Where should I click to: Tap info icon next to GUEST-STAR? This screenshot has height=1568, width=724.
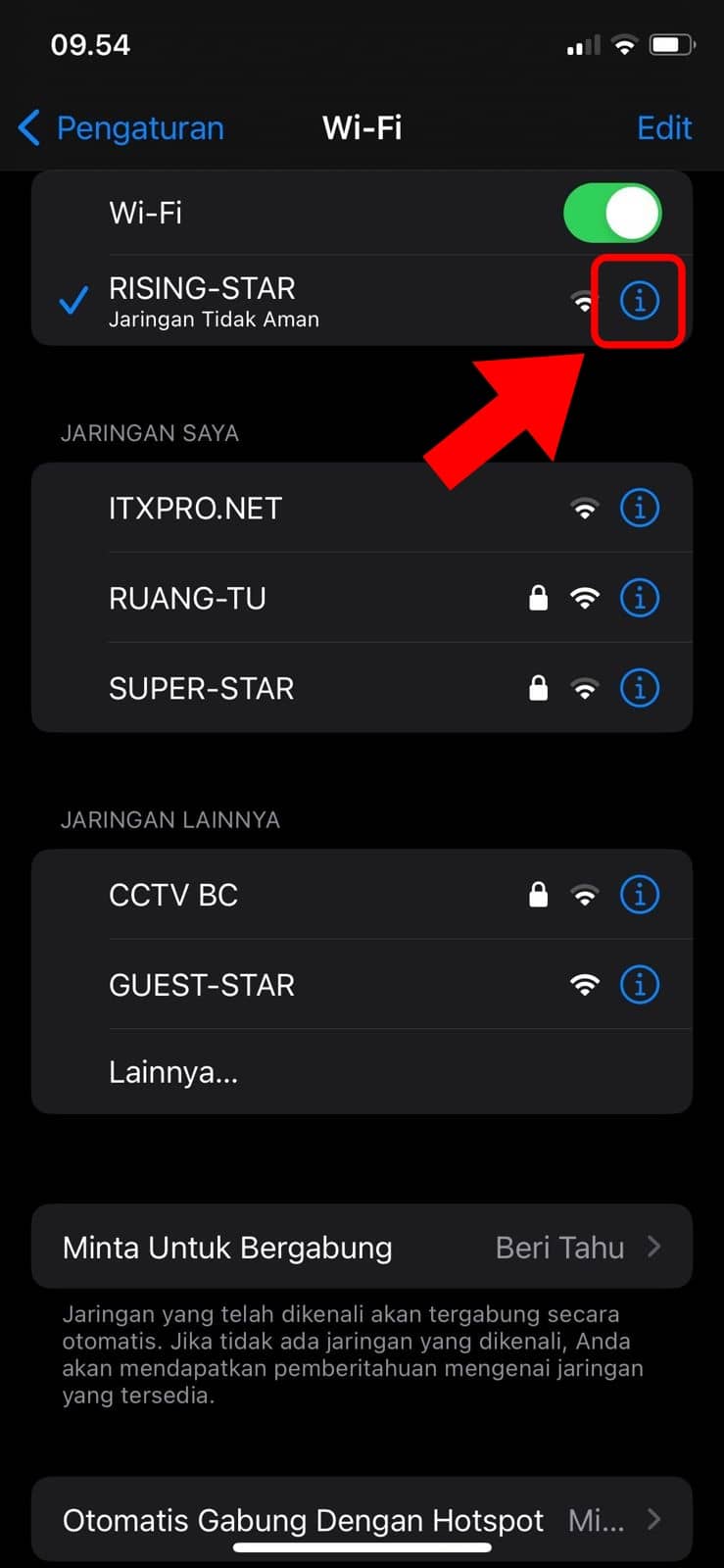[639, 985]
